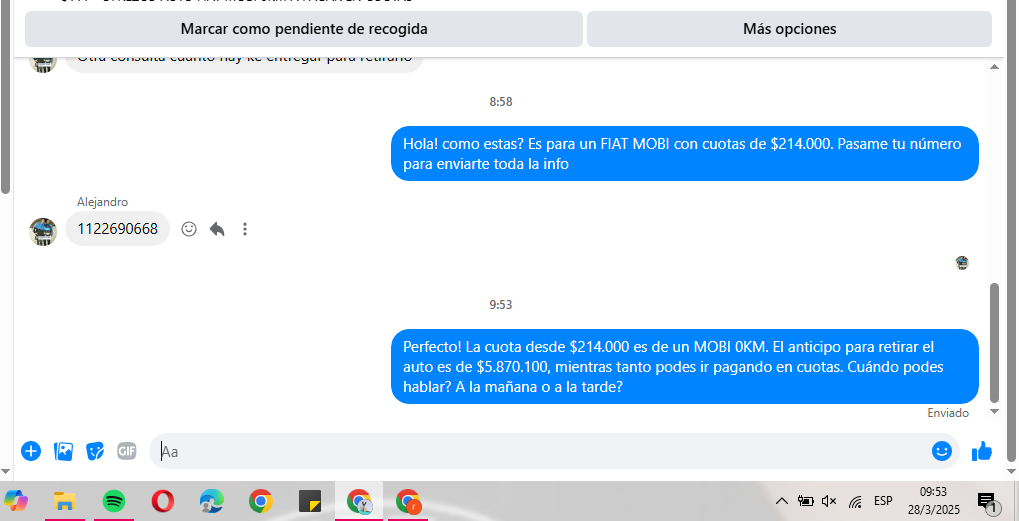
Task: Focus the Aa message input field
Action: click(540, 451)
